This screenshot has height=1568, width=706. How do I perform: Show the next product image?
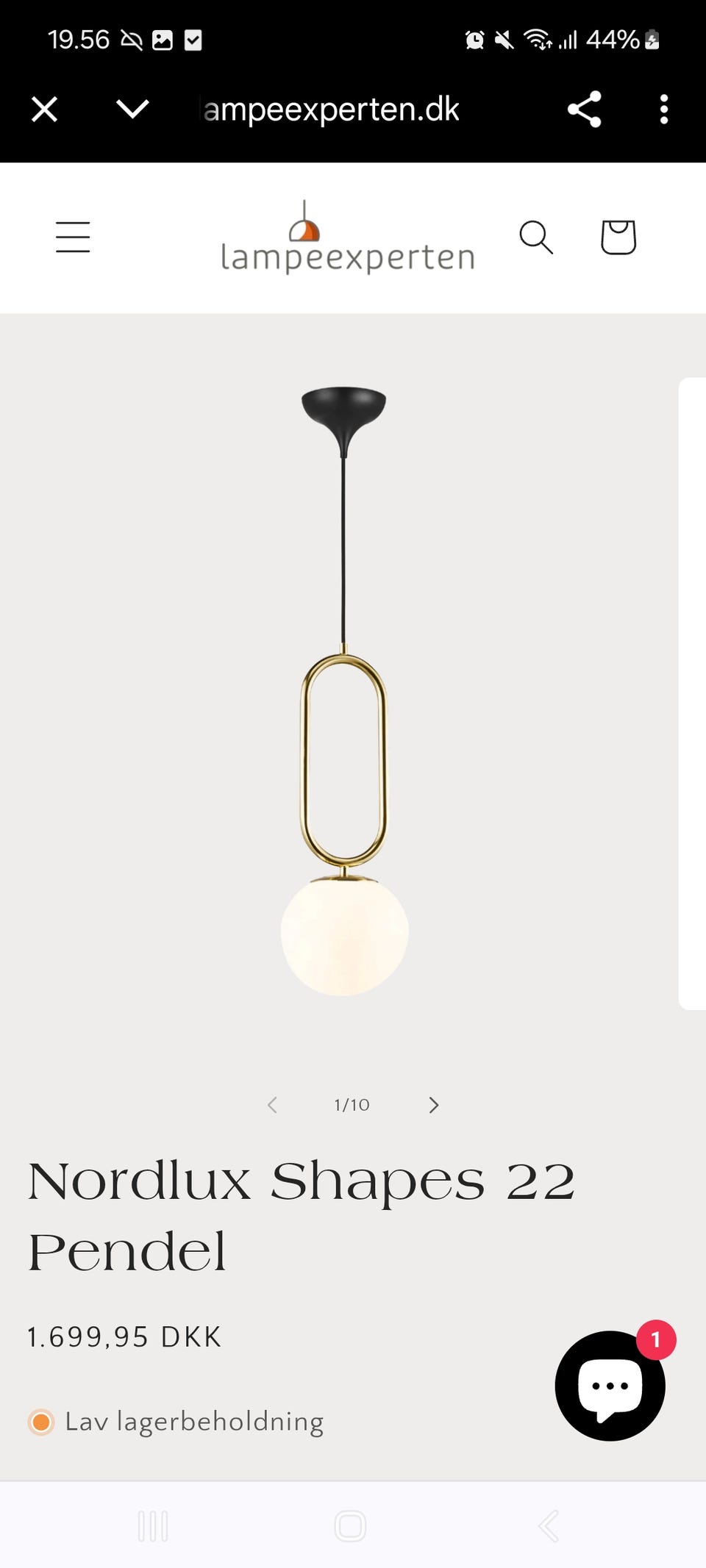(434, 1105)
